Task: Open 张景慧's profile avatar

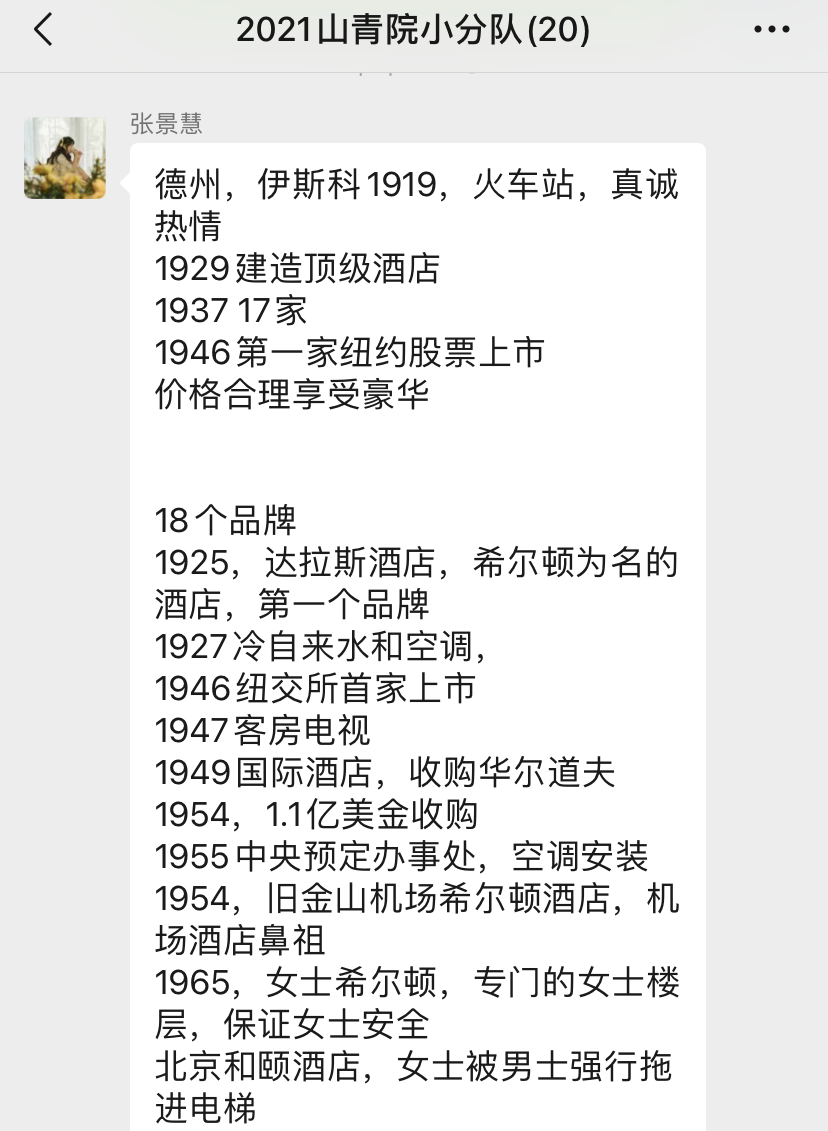Action: (x=65, y=158)
